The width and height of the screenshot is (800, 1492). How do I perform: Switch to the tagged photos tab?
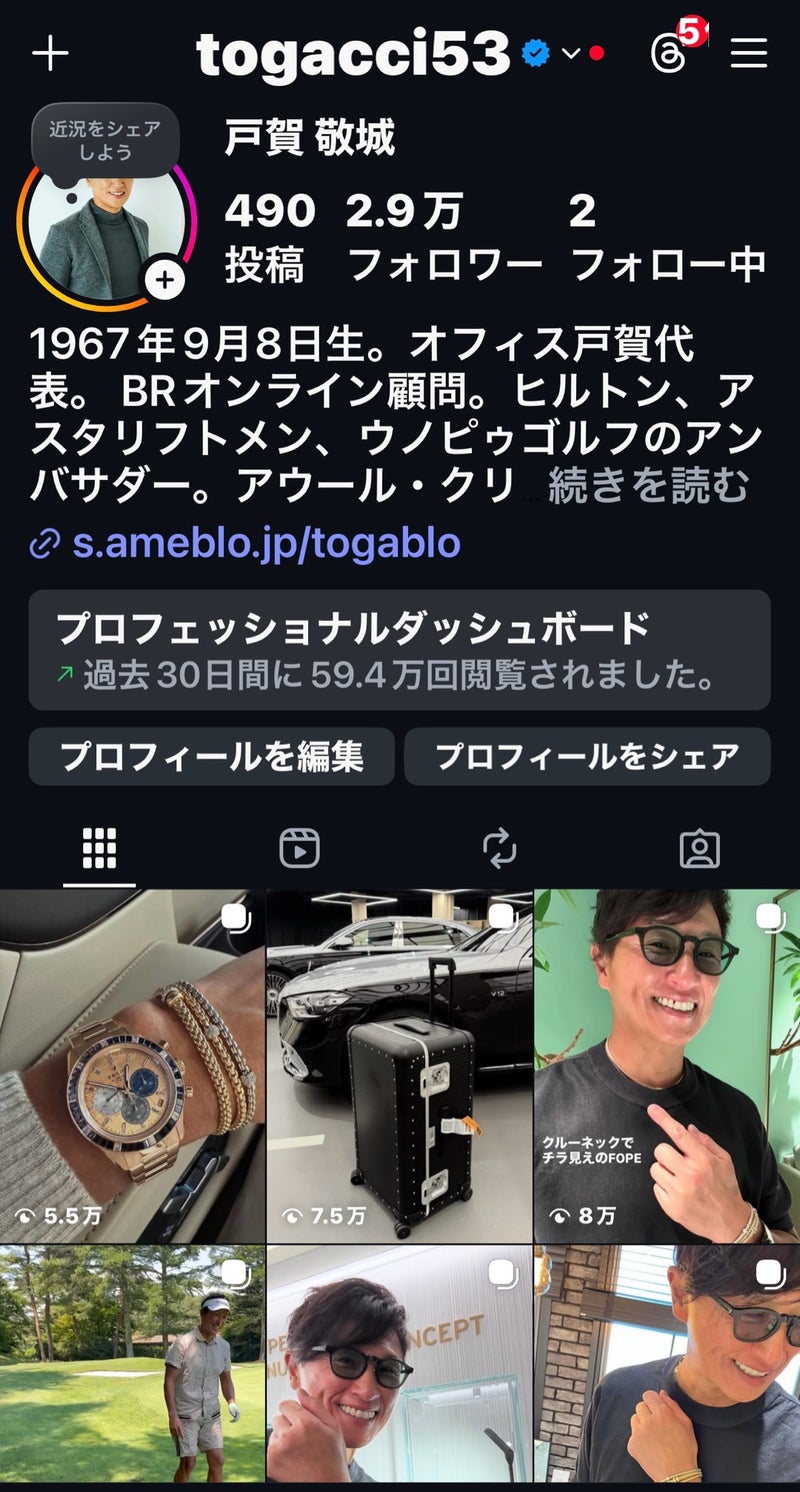[x=699, y=849]
